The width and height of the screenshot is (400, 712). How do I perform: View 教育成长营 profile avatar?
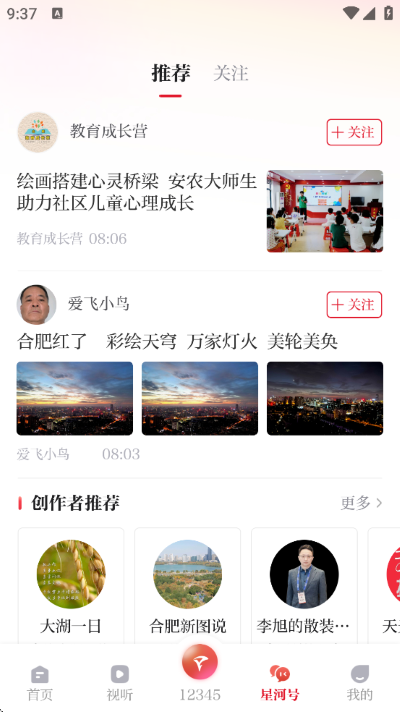[38, 132]
